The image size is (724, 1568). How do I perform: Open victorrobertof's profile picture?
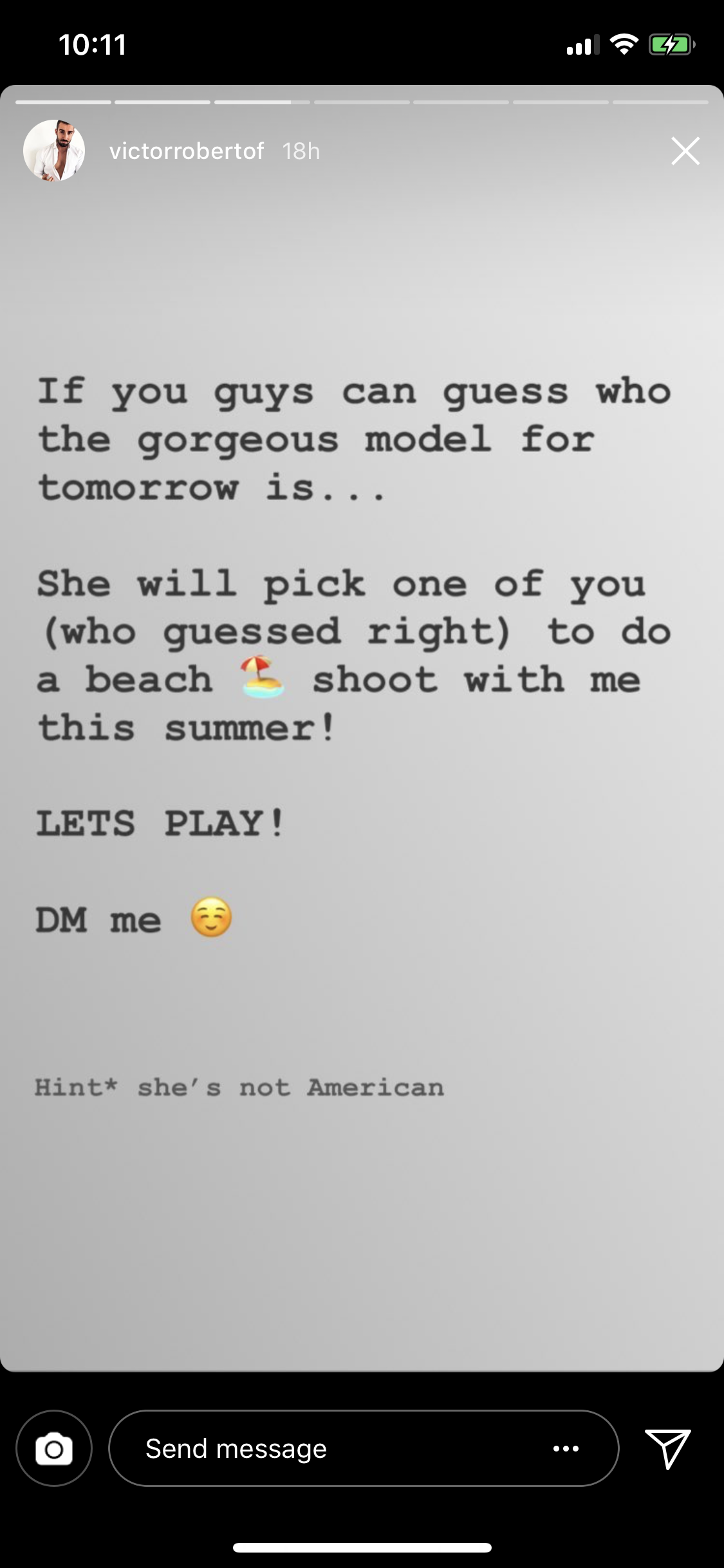coord(54,151)
